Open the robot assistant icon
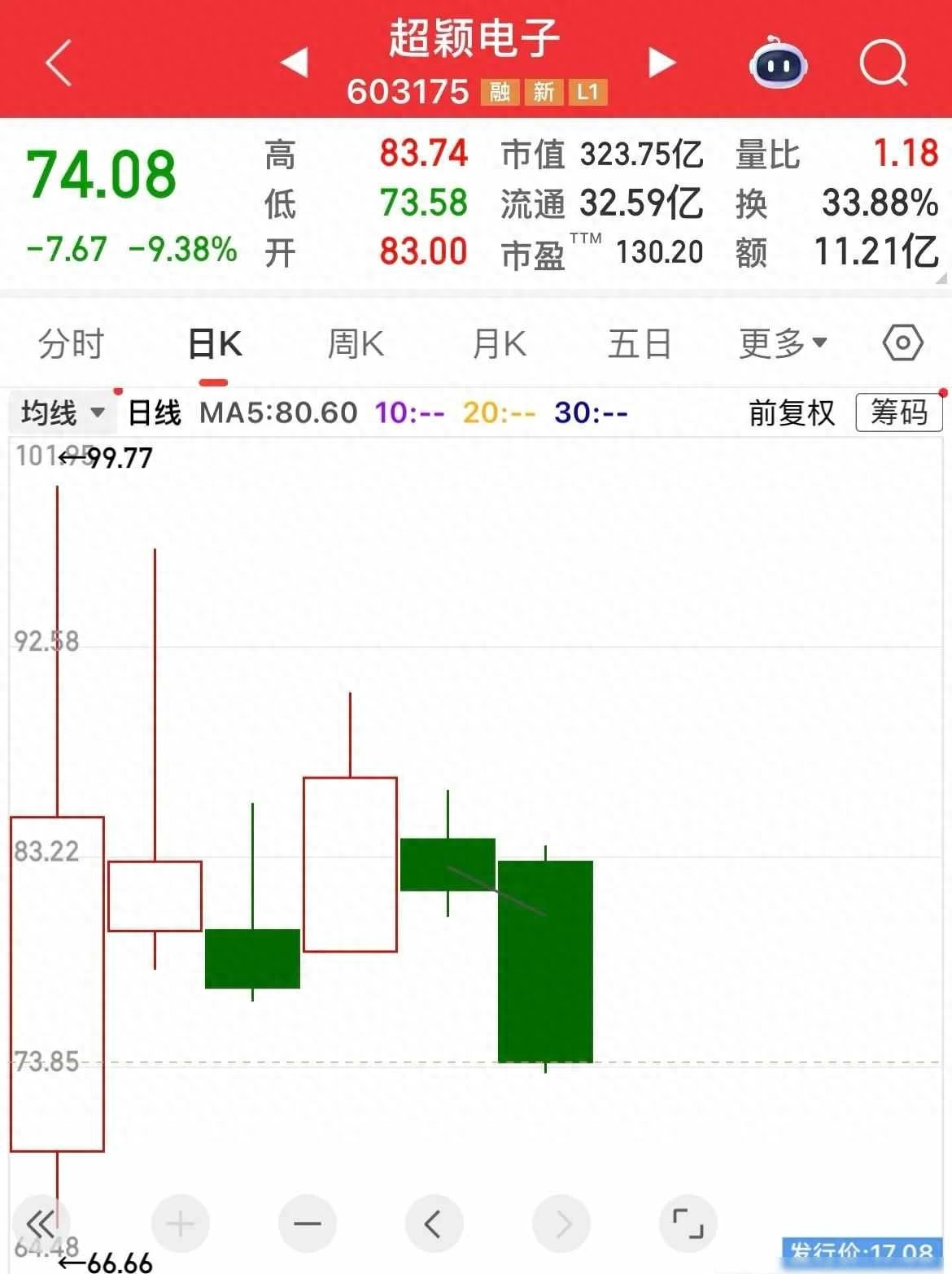 777,63
